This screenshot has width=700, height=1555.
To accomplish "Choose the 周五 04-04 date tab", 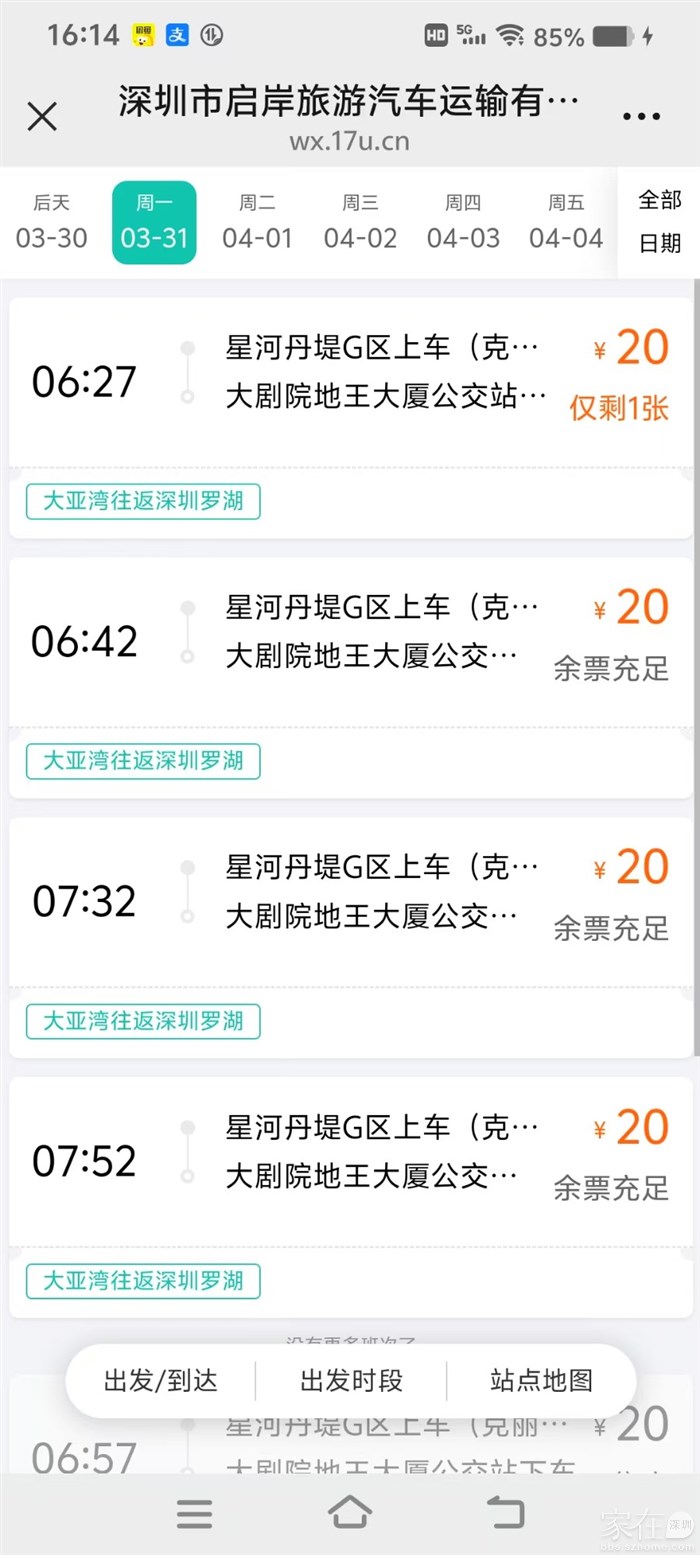I will [x=566, y=222].
